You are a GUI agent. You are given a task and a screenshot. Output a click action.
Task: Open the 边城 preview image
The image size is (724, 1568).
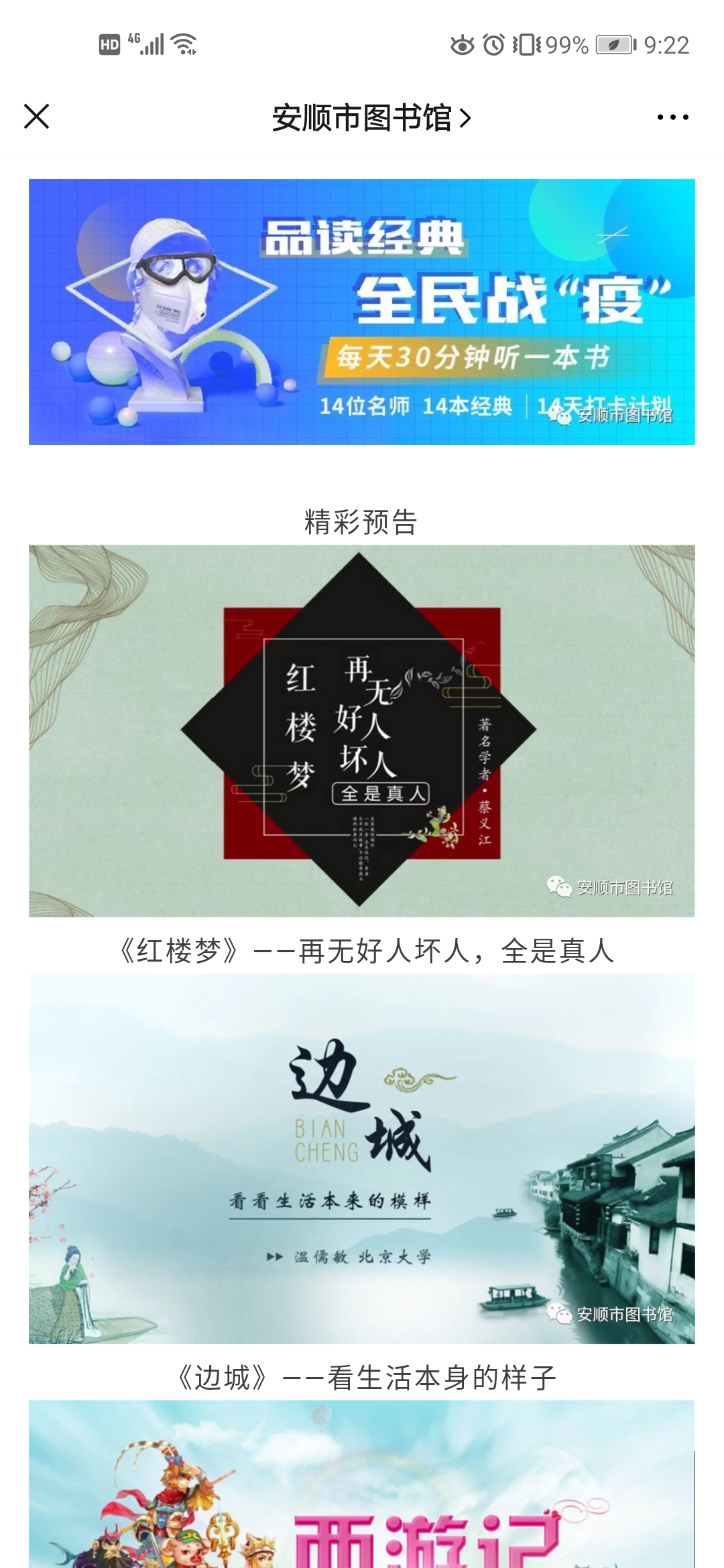(x=361, y=1158)
